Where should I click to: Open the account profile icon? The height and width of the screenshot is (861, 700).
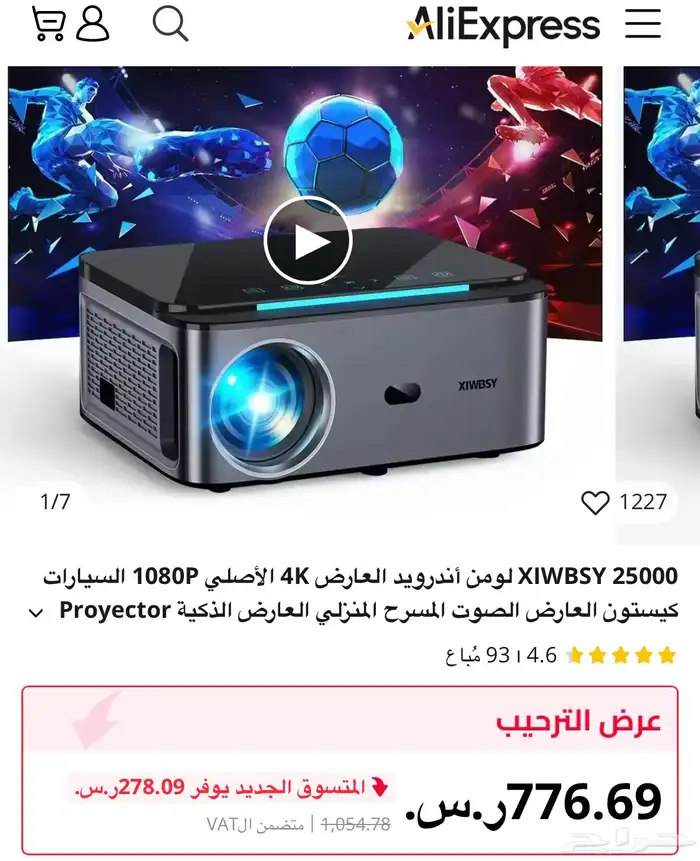click(x=92, y=24)
